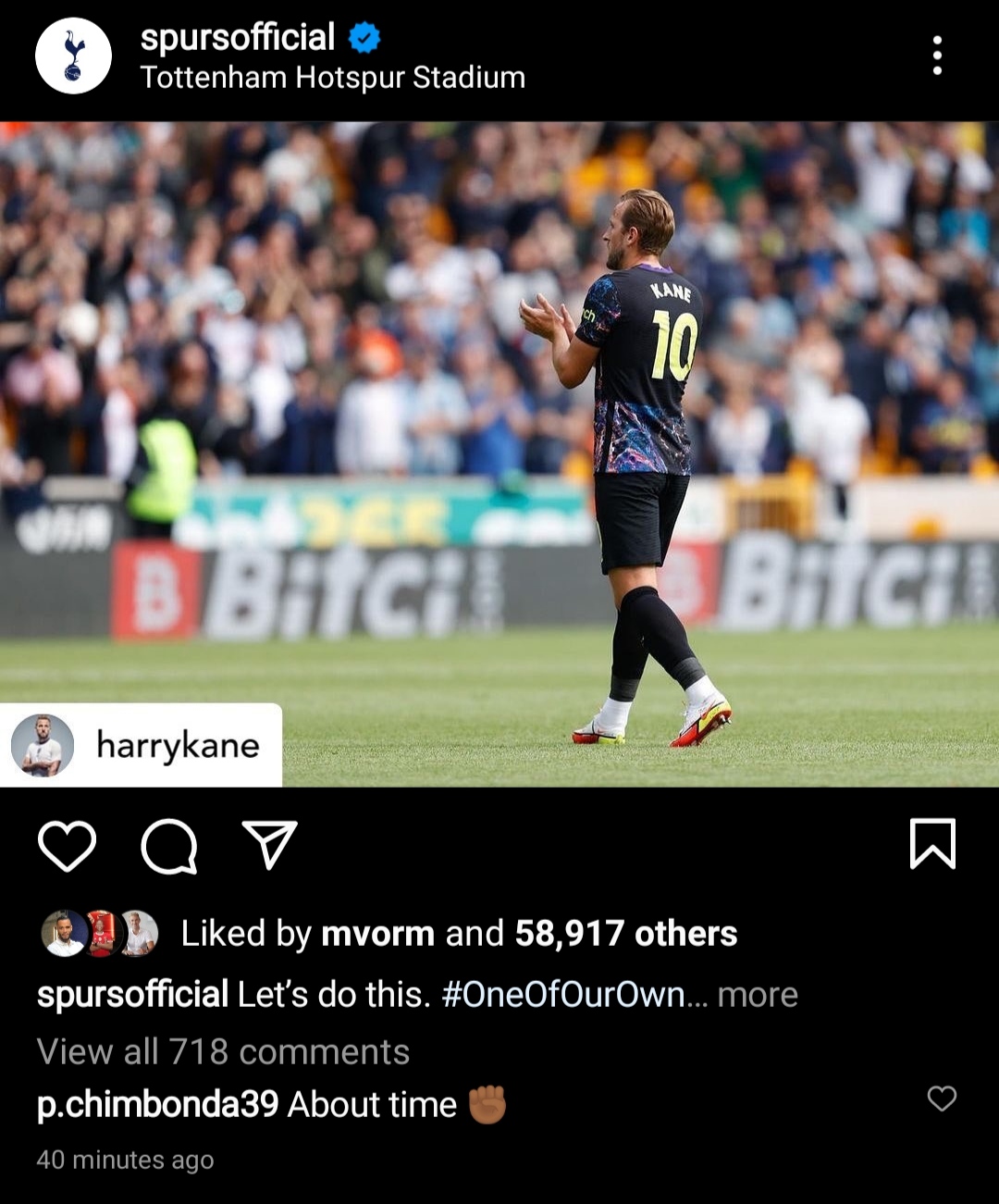
Task: Open the #OneOfOurOwn hashtag
Action: [x=562, y=995]
